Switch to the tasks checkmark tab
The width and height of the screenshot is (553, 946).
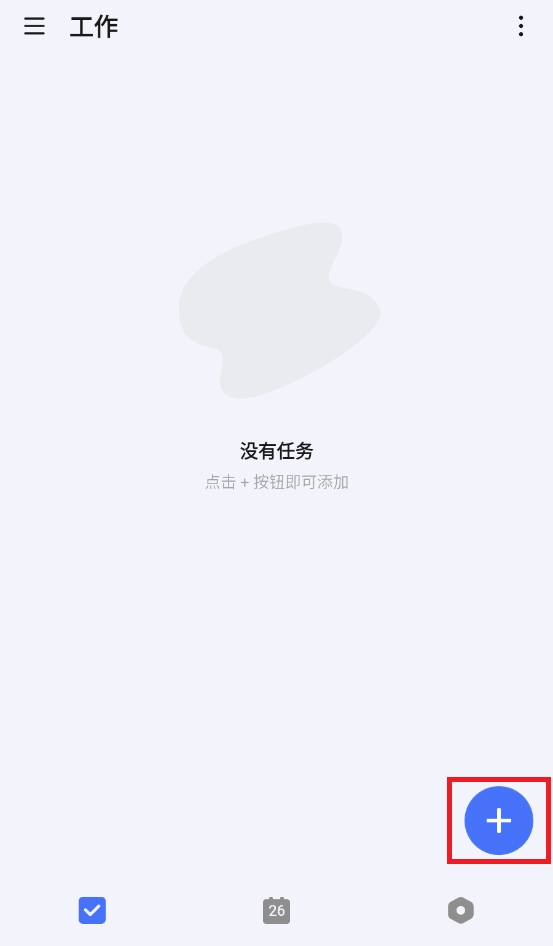pyautogui.click(x=92, y=910)
